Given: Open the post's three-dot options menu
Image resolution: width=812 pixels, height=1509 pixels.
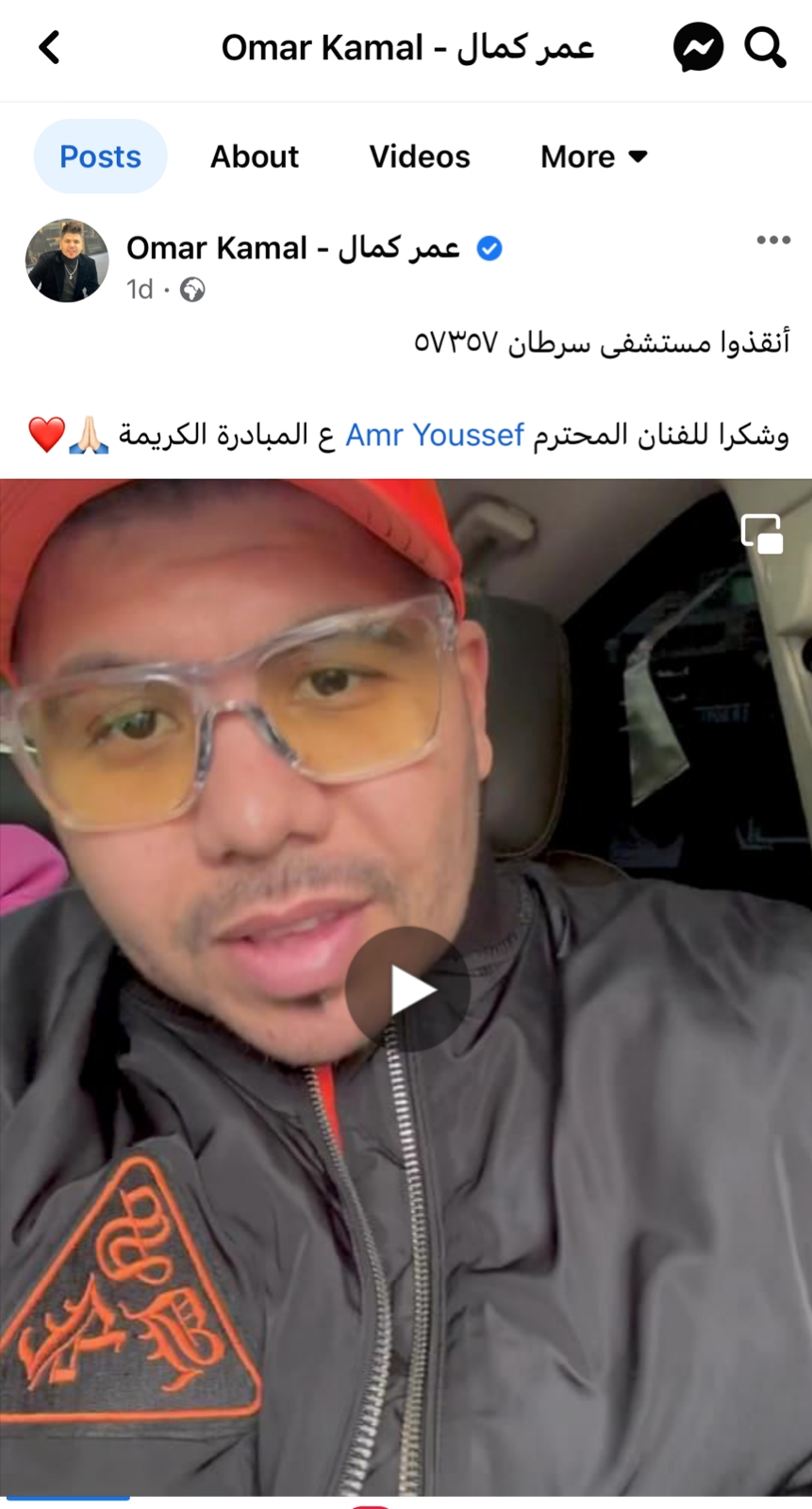Looking at the screenshot, I should 773,240.
